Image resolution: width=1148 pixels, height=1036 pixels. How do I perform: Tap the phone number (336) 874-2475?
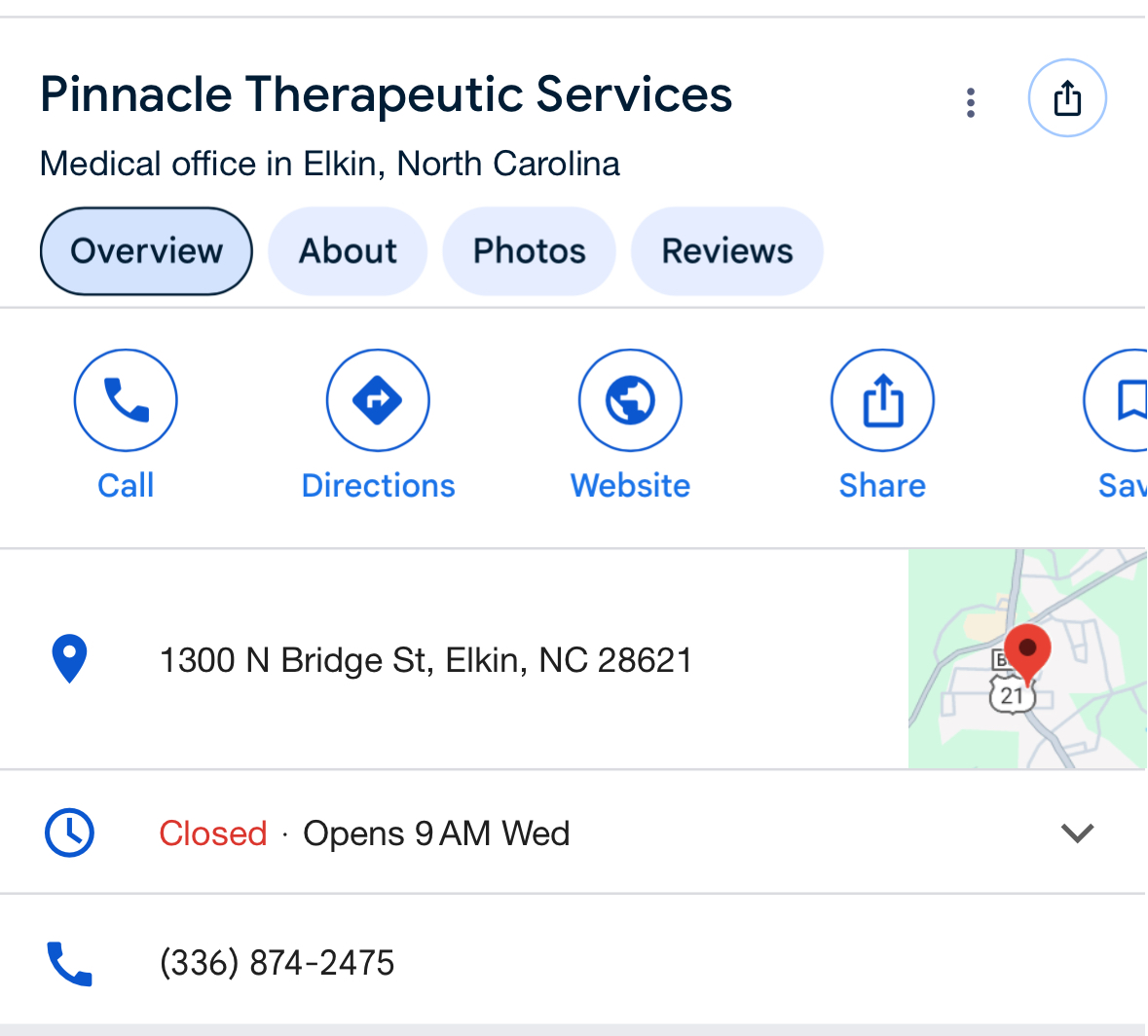(277, 963)
